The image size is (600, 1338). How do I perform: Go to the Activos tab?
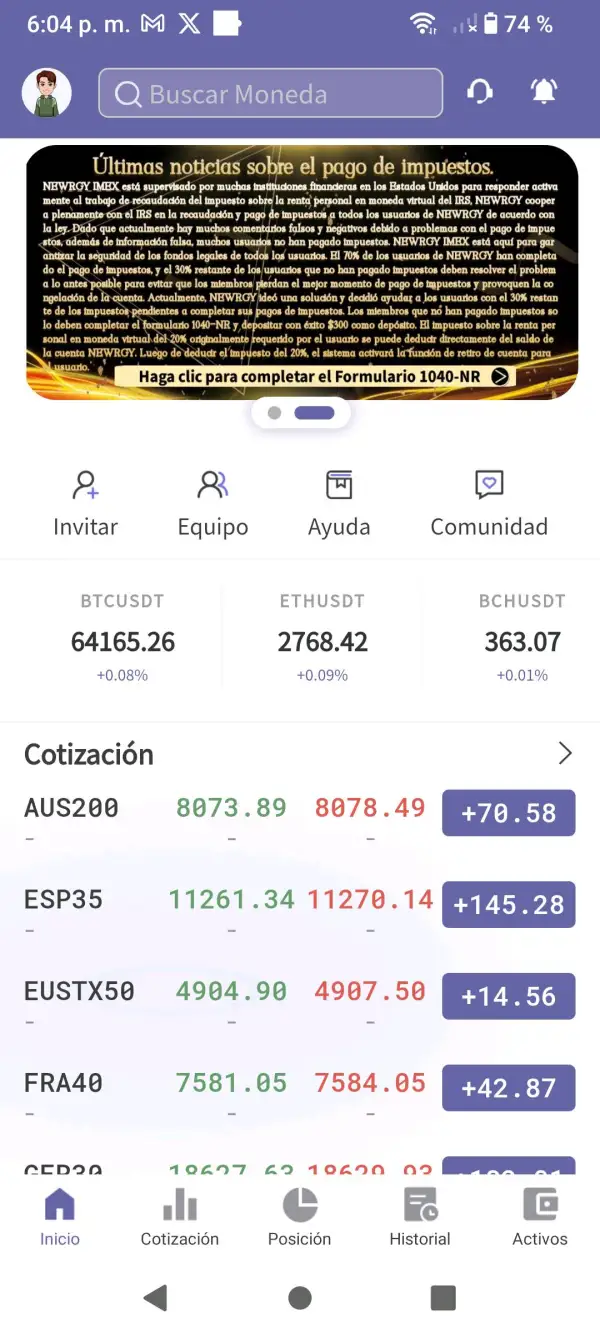point(540,1217)
